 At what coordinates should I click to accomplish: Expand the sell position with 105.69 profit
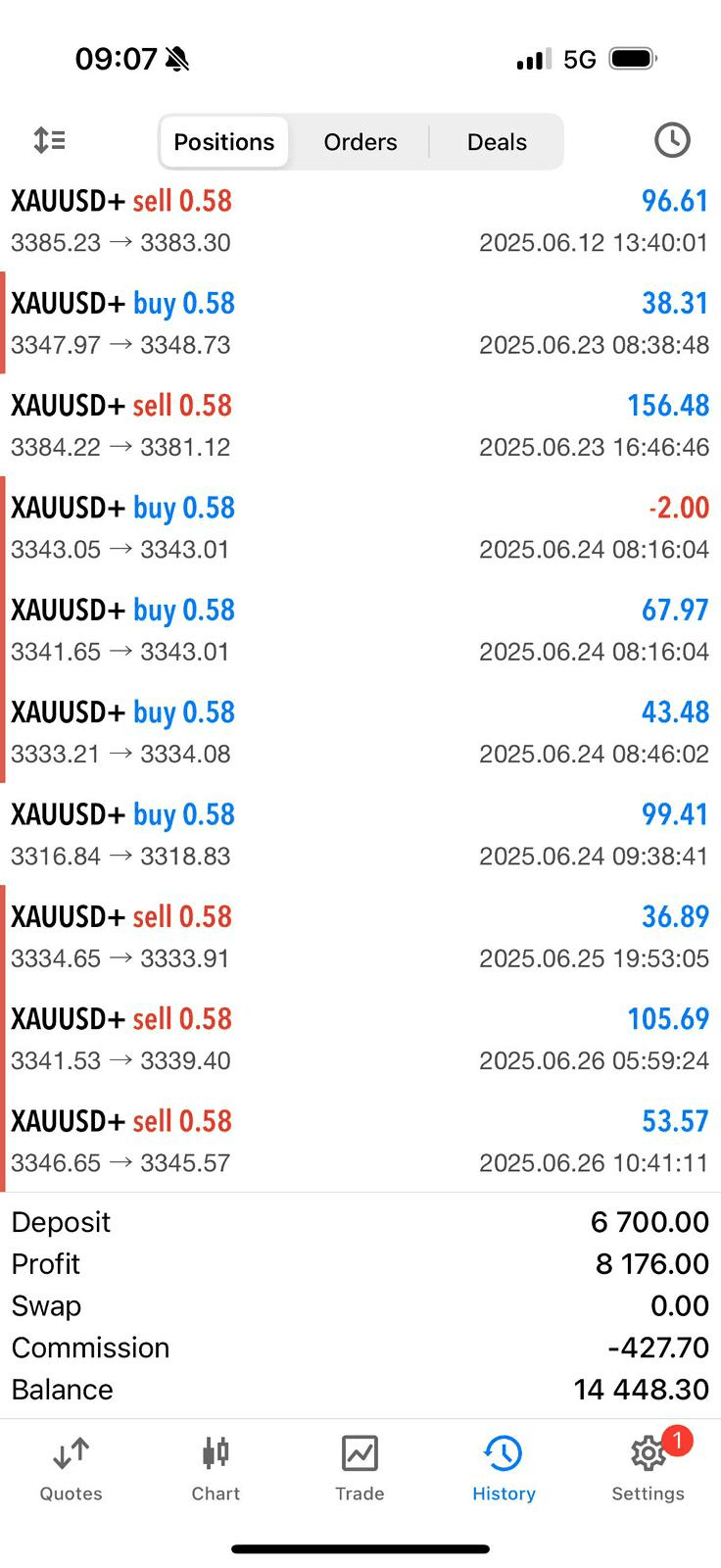click(x=360, y=1040)
